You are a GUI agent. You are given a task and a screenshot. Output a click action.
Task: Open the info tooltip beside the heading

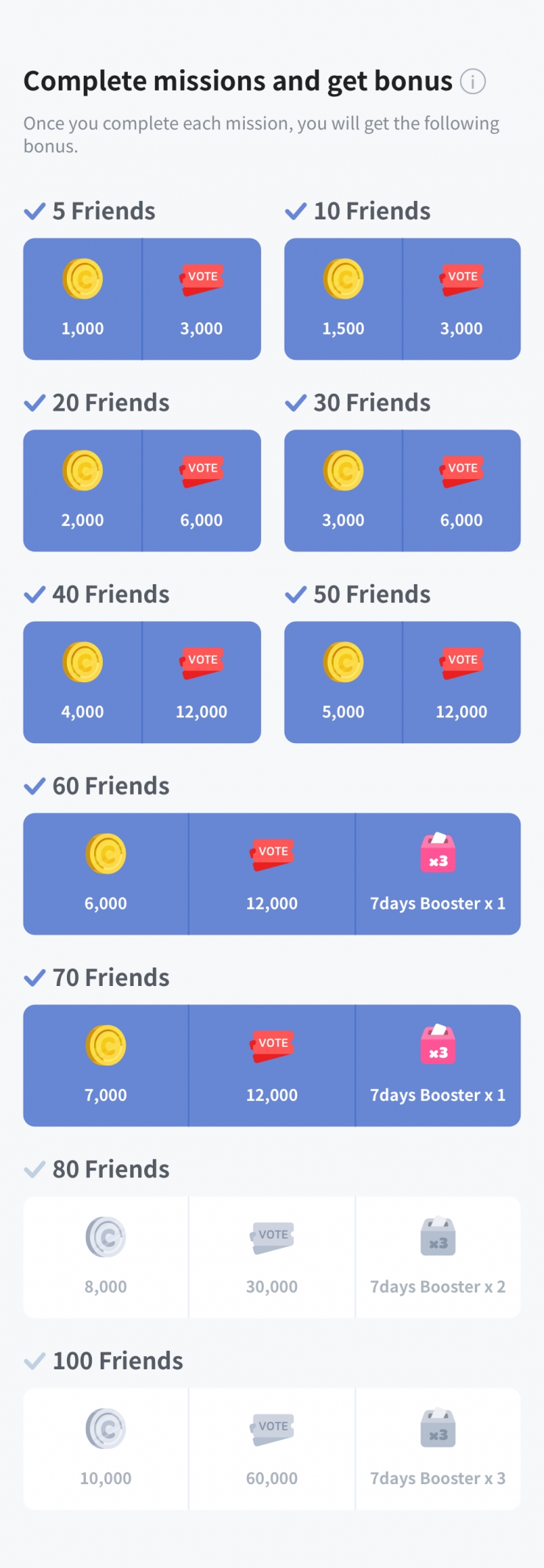473,81
